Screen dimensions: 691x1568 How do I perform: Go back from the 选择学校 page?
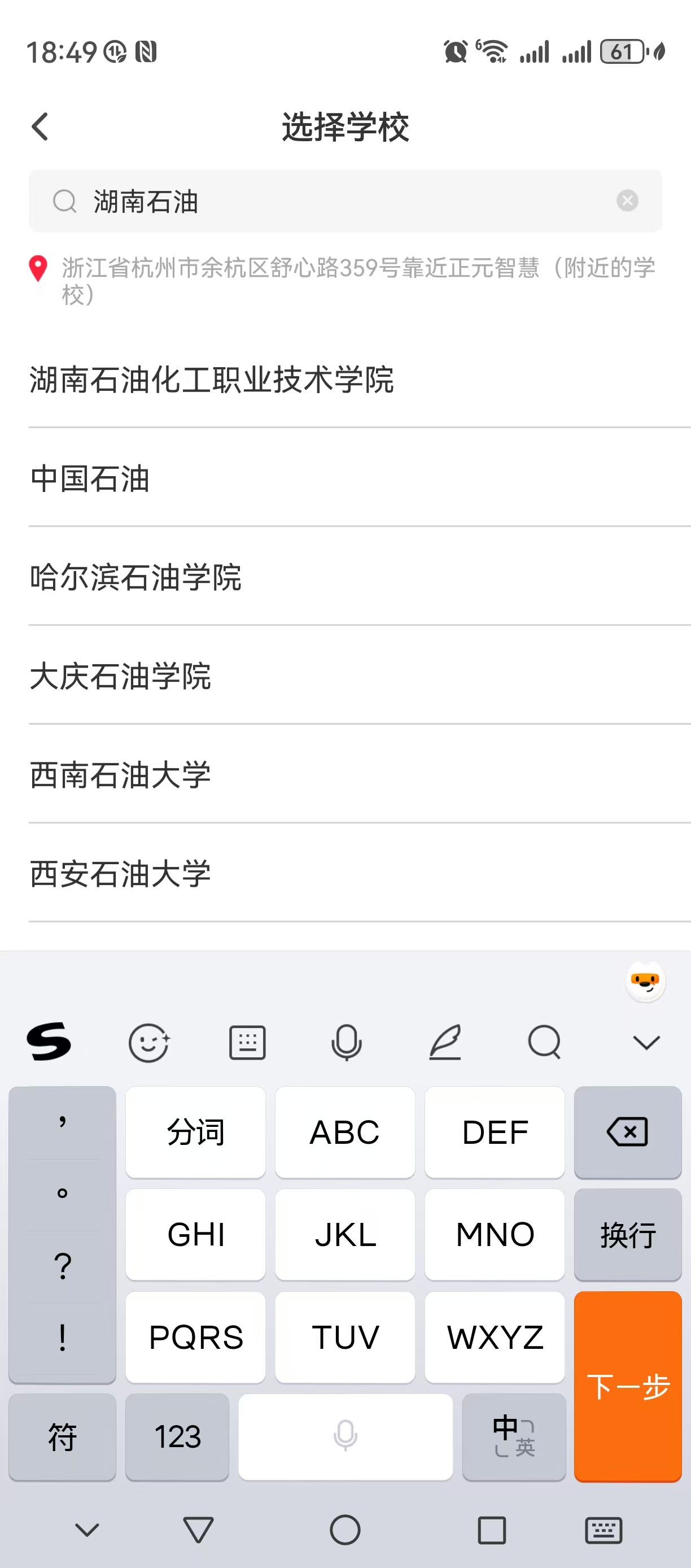(40, 127)
